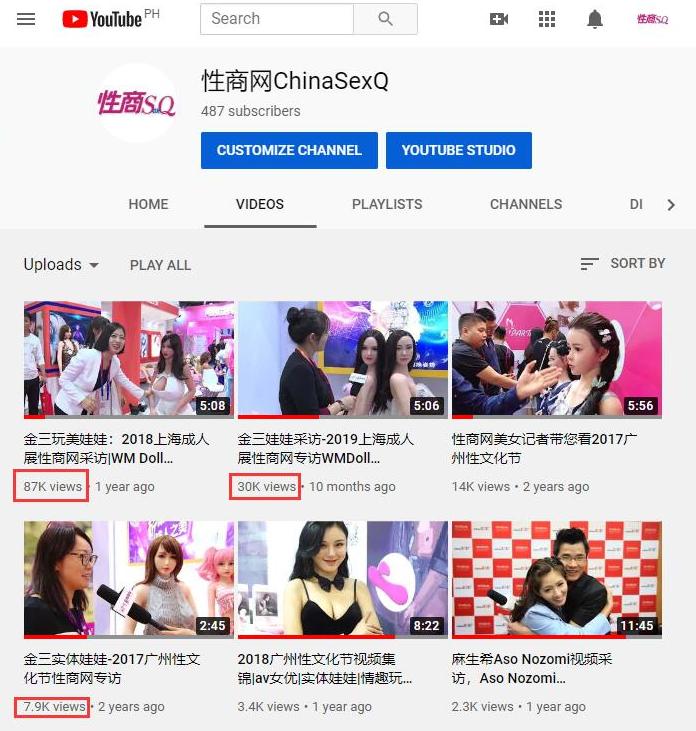Open the Sort By menu
This screenshot has width=696, height=731.
tap(622, 263)
